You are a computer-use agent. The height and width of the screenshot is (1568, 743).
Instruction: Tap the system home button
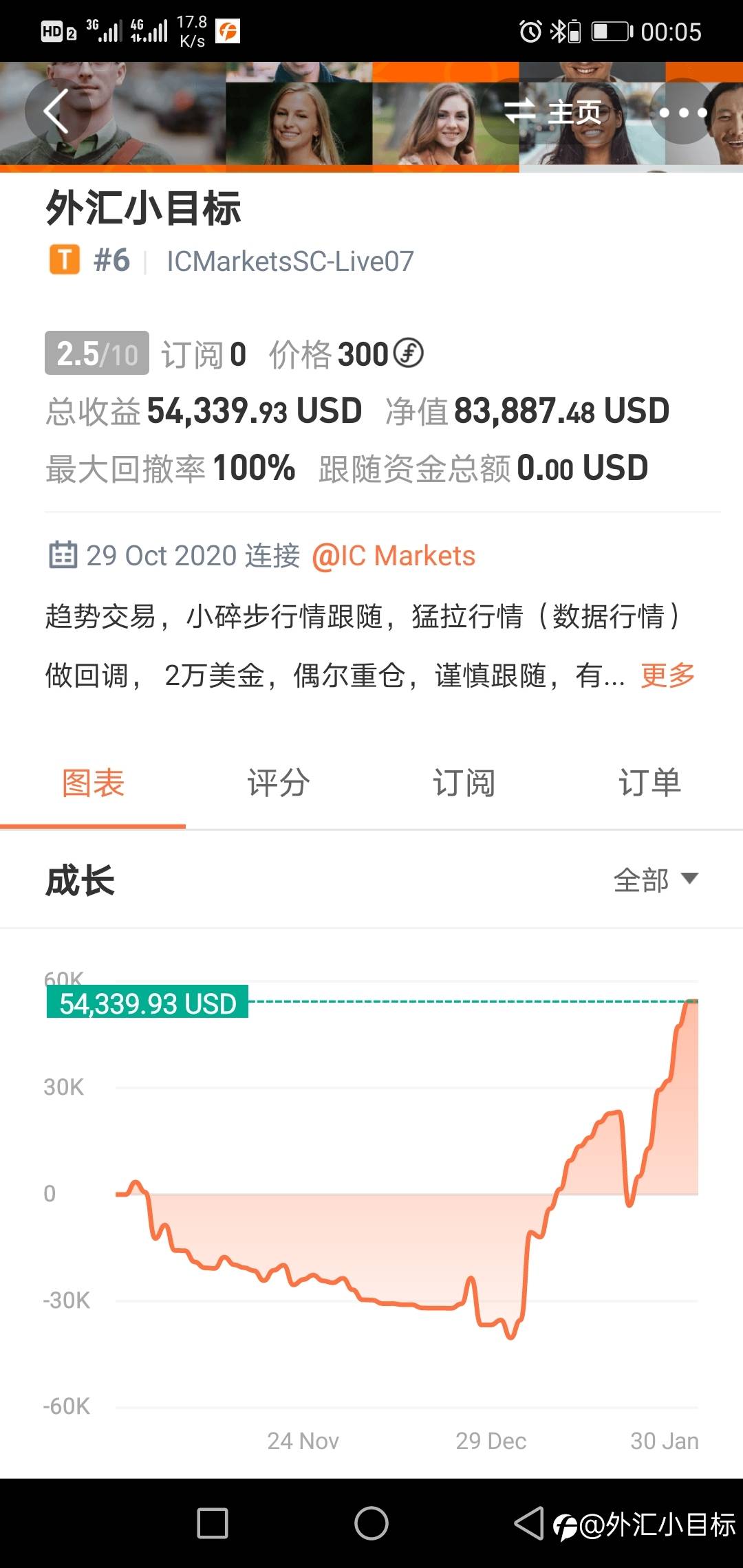[x=371, y=1523]
